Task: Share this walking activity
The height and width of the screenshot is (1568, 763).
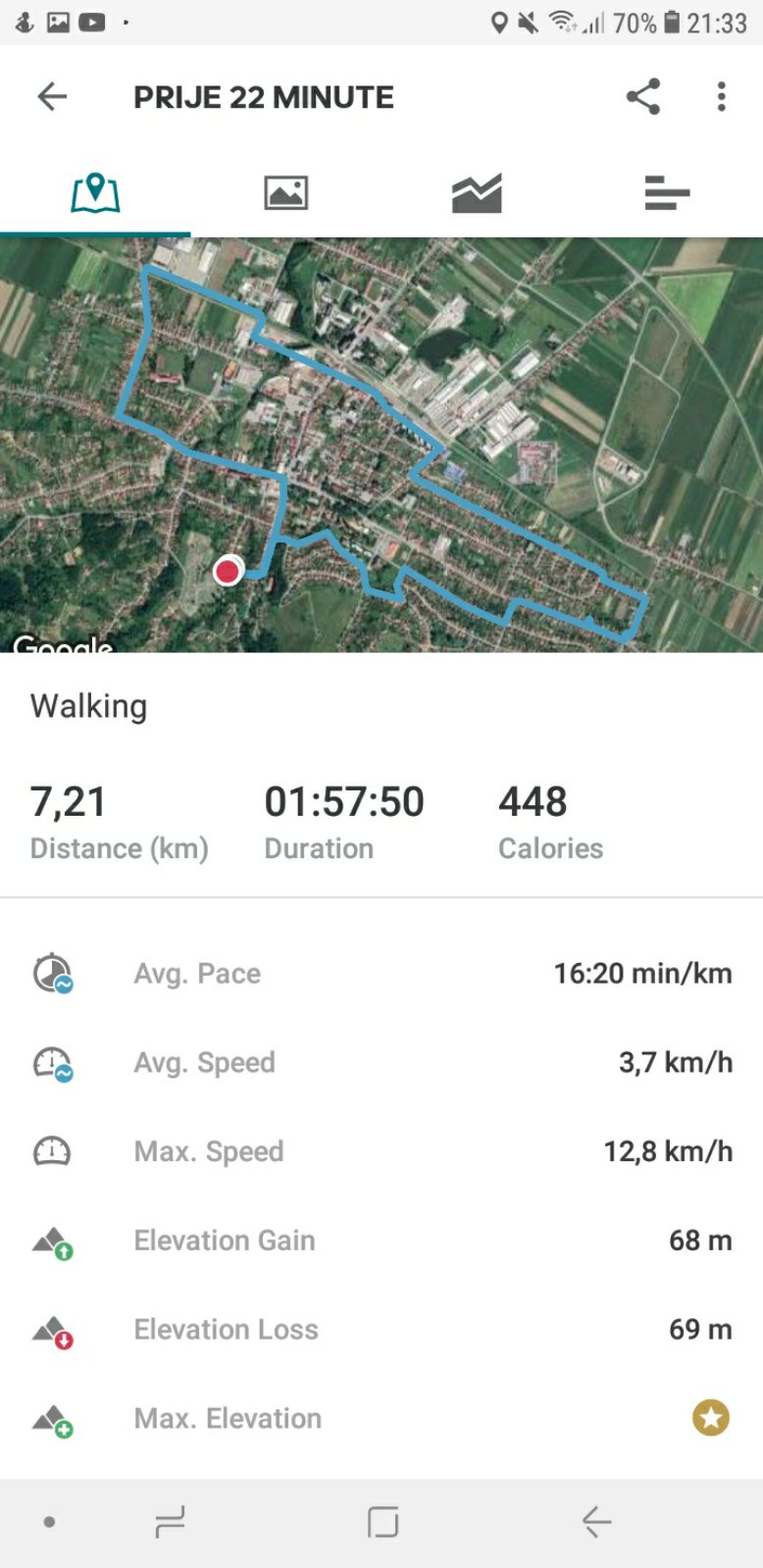Action: click(x=643, y=96)
